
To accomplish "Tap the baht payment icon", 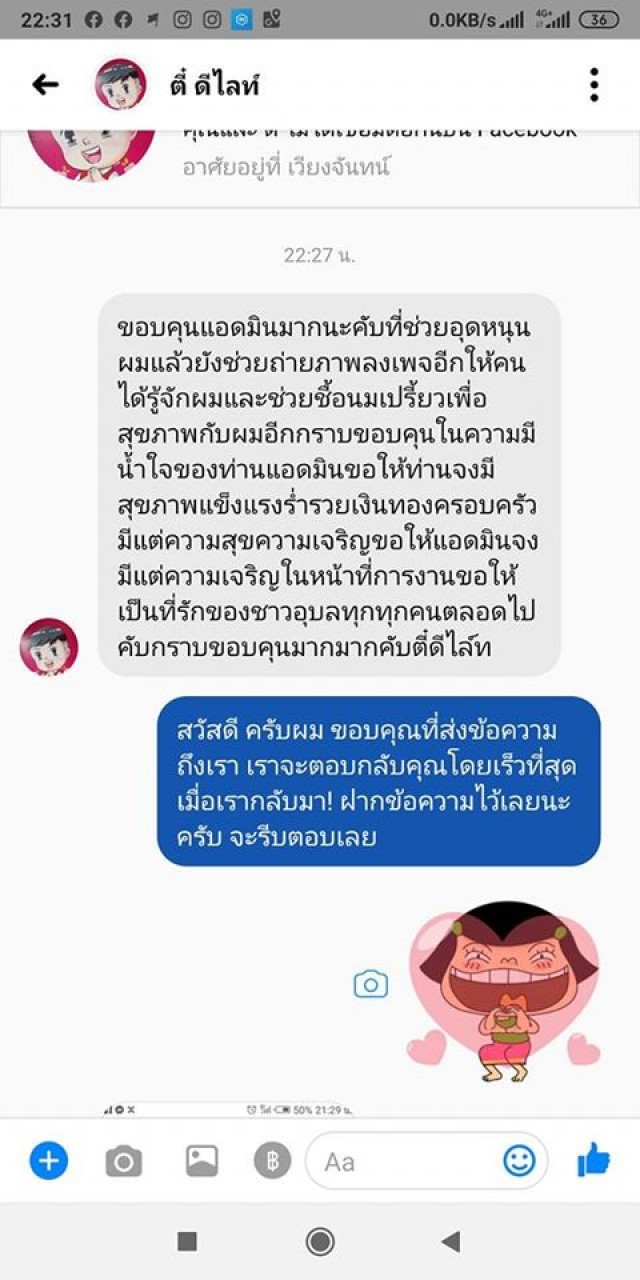I will point(271,1161).
